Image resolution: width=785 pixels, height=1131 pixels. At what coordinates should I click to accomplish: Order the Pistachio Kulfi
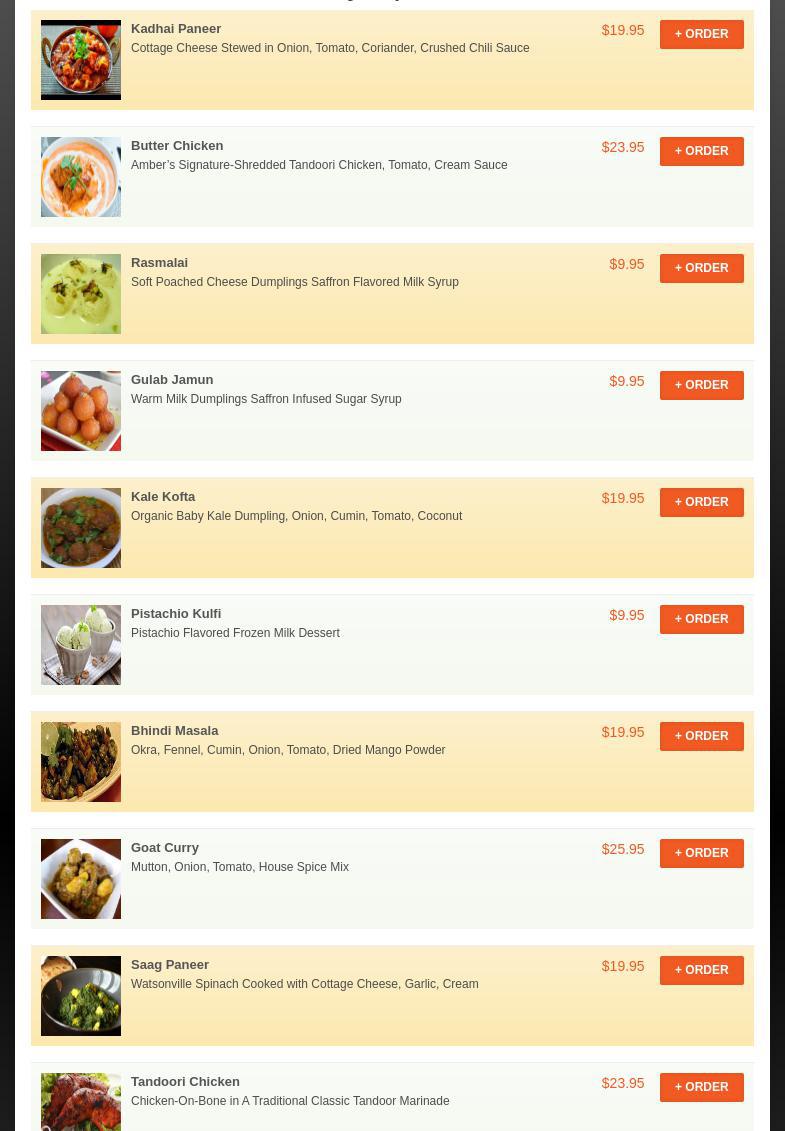tap(701, 619)
